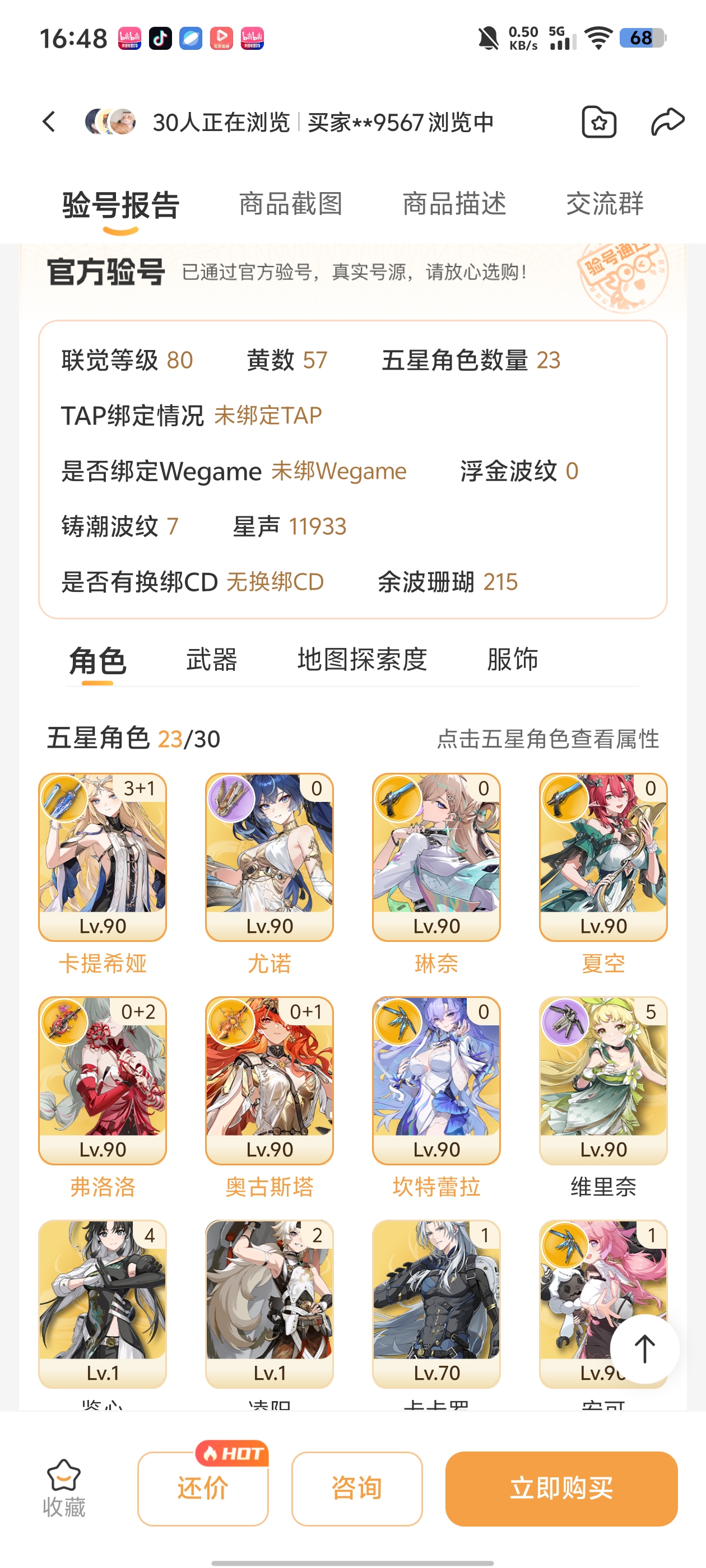Open character card 弗洛洛

pos(103,1080)
